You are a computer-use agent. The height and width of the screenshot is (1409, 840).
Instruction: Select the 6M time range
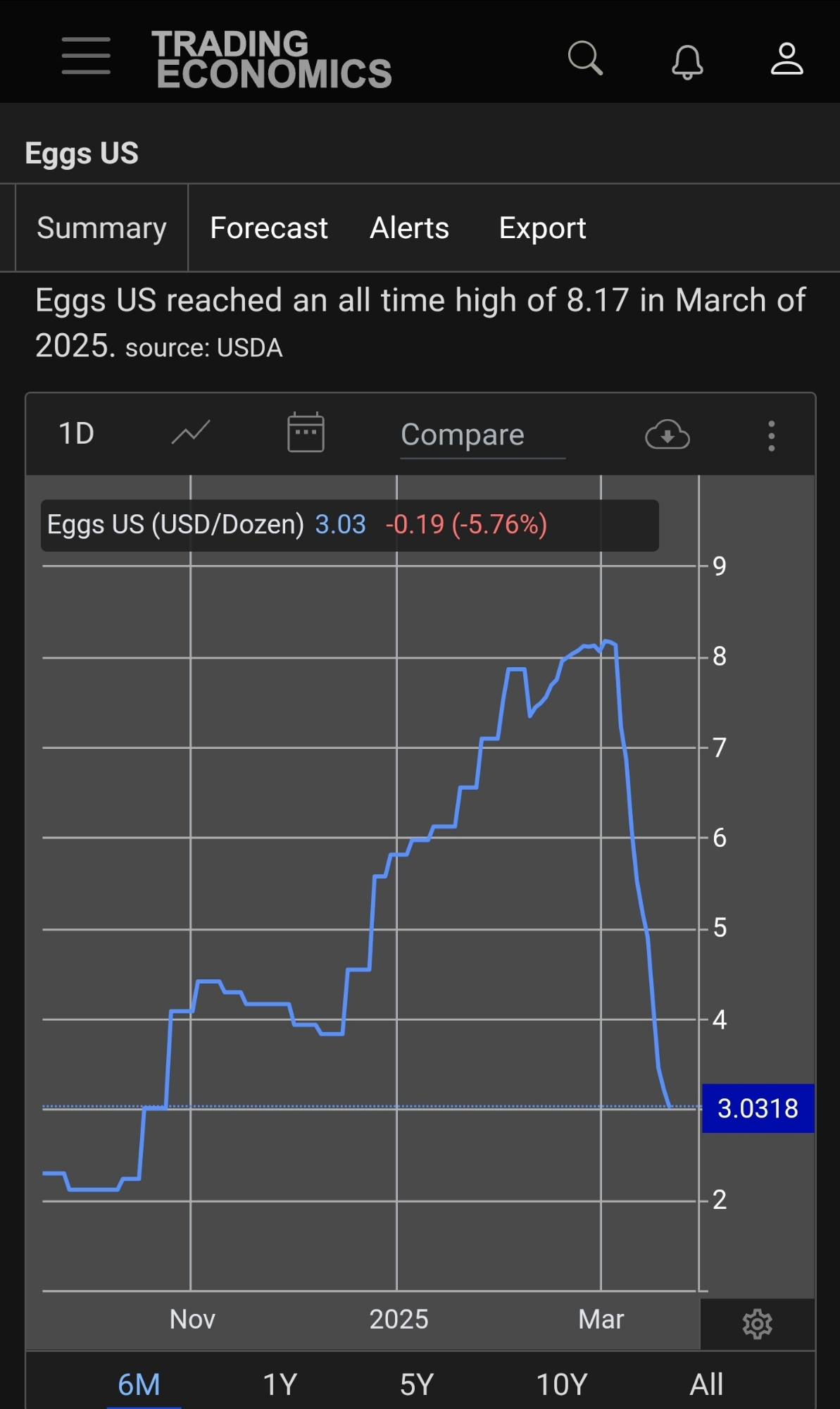click(139, 1384)
